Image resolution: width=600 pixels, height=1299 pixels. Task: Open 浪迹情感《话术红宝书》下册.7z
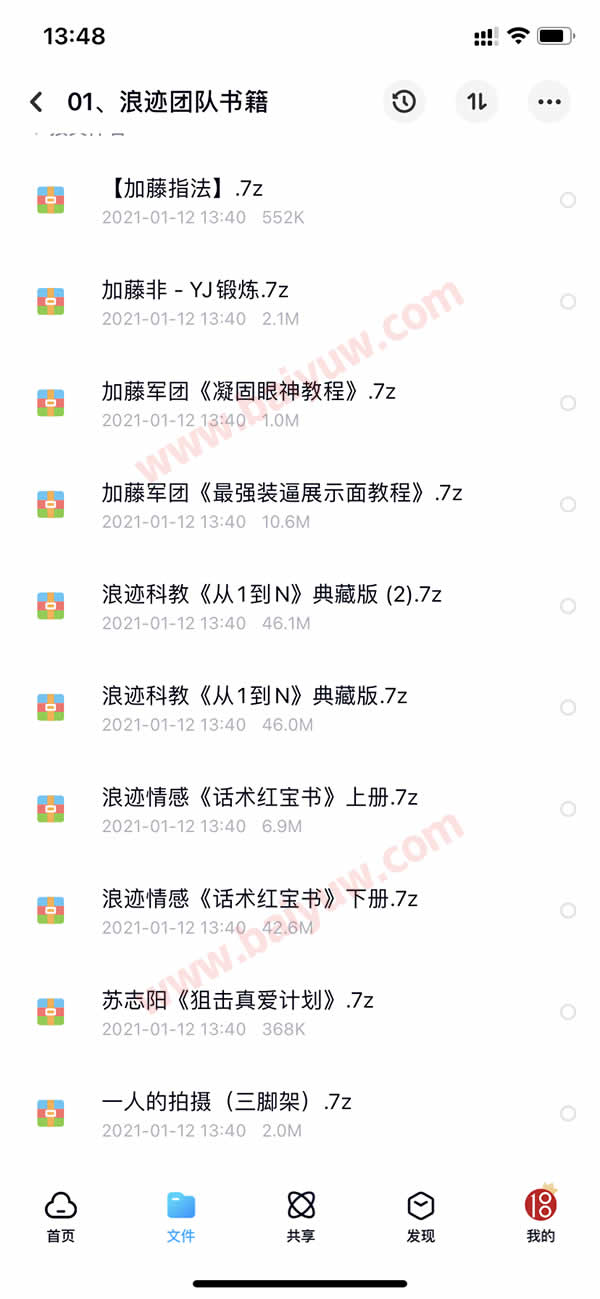260,899
